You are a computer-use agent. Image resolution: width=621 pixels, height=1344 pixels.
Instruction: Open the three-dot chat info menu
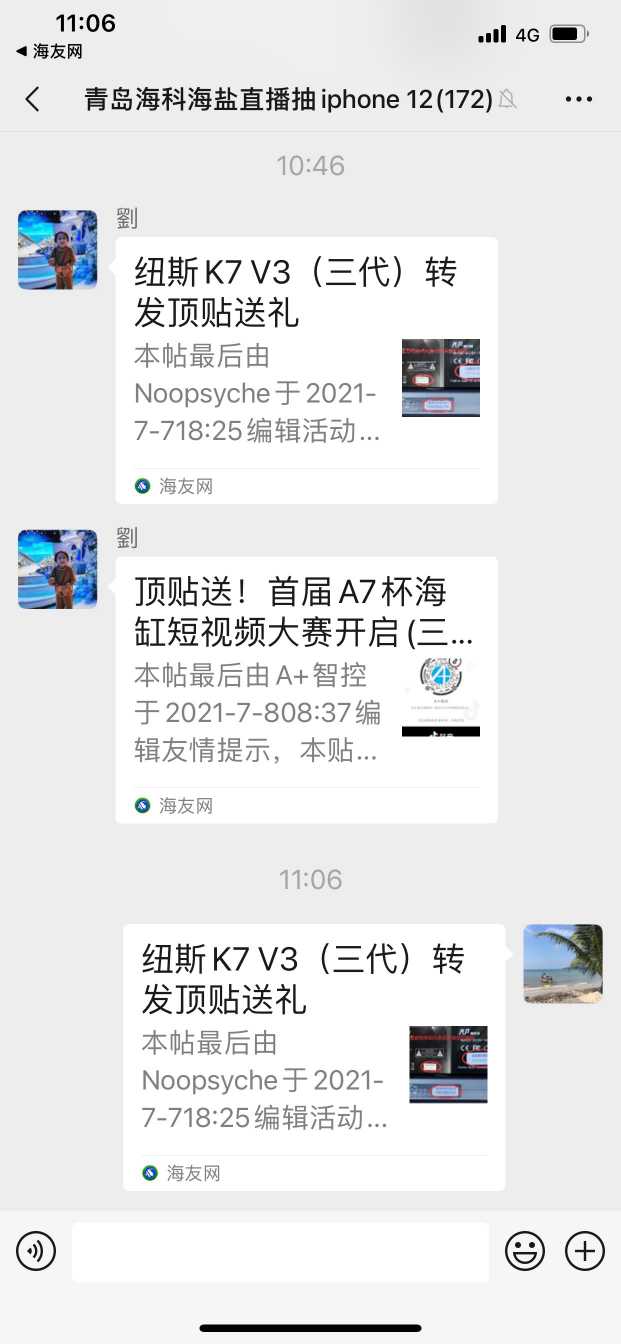tap(579, 99)
